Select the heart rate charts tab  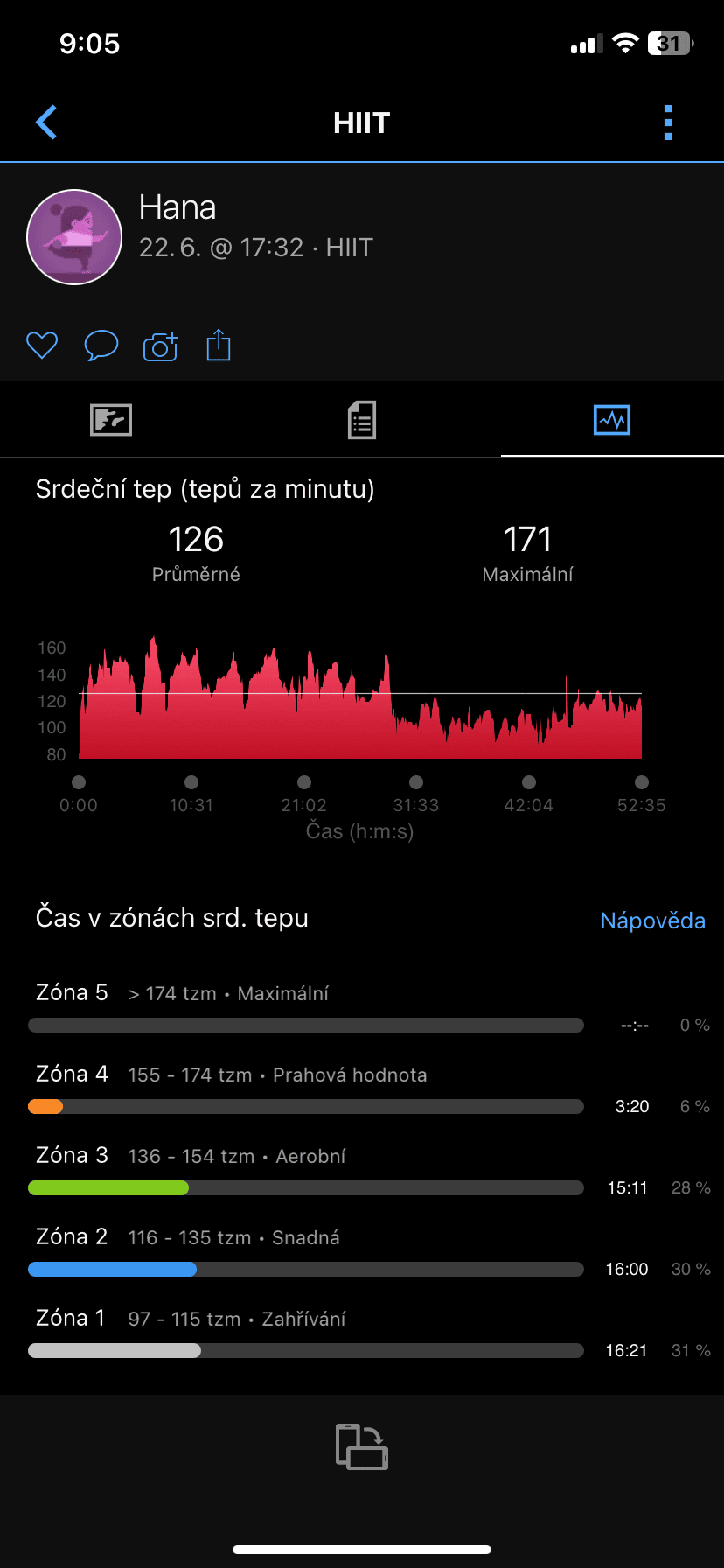point(611,420)
